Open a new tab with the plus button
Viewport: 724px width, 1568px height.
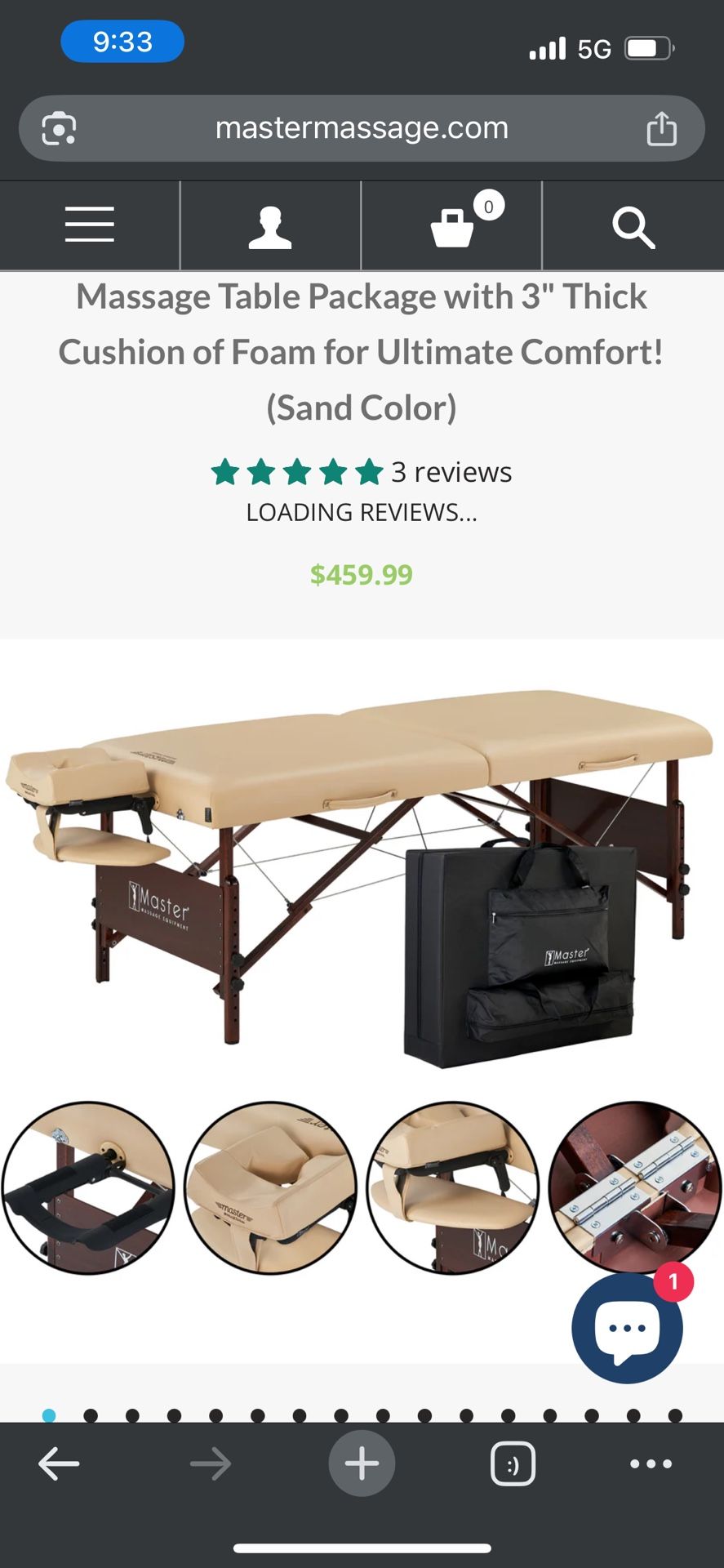[x=362, y=1463]
